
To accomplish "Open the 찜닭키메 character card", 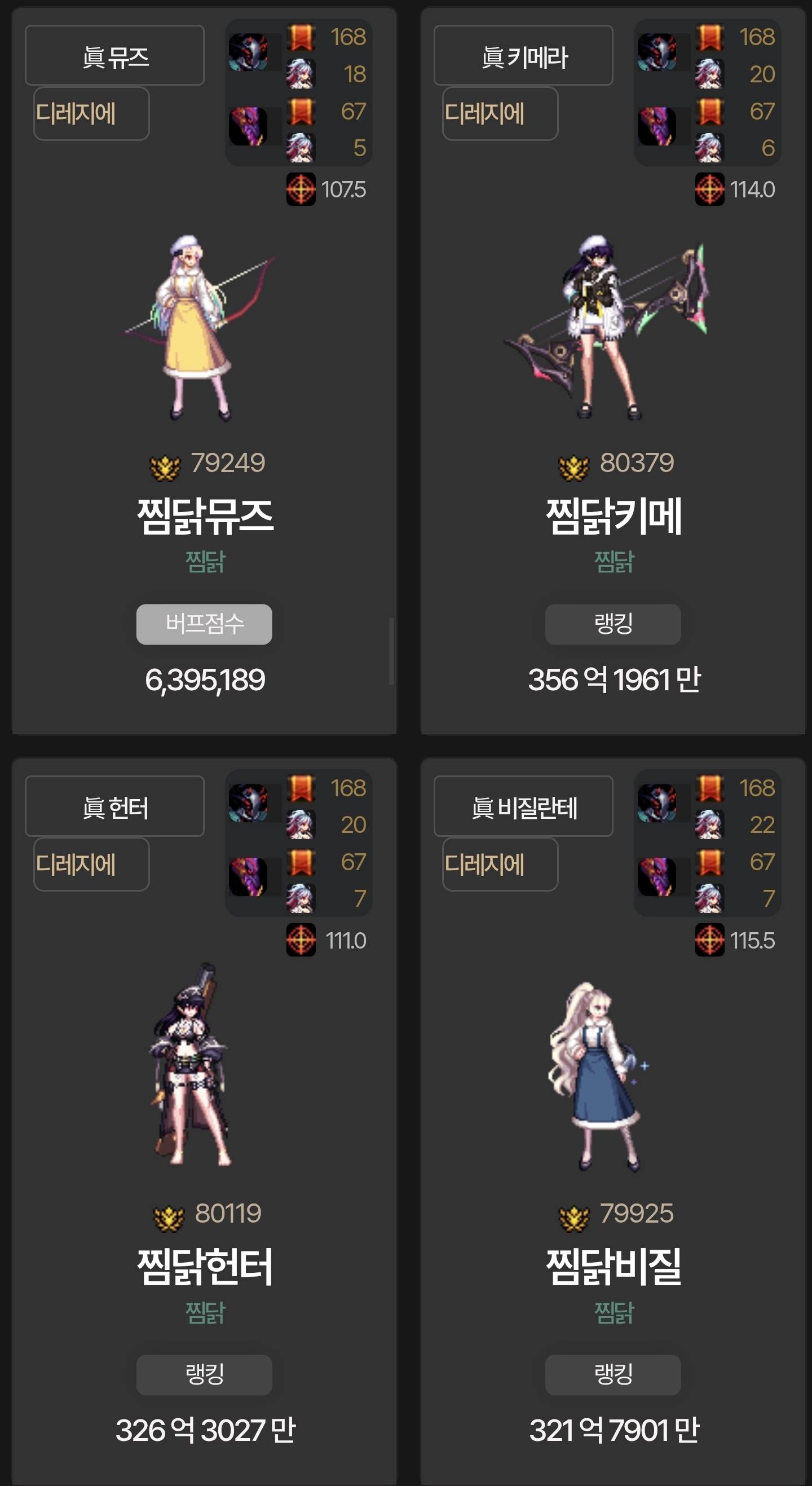I will (x=613, y=515).
